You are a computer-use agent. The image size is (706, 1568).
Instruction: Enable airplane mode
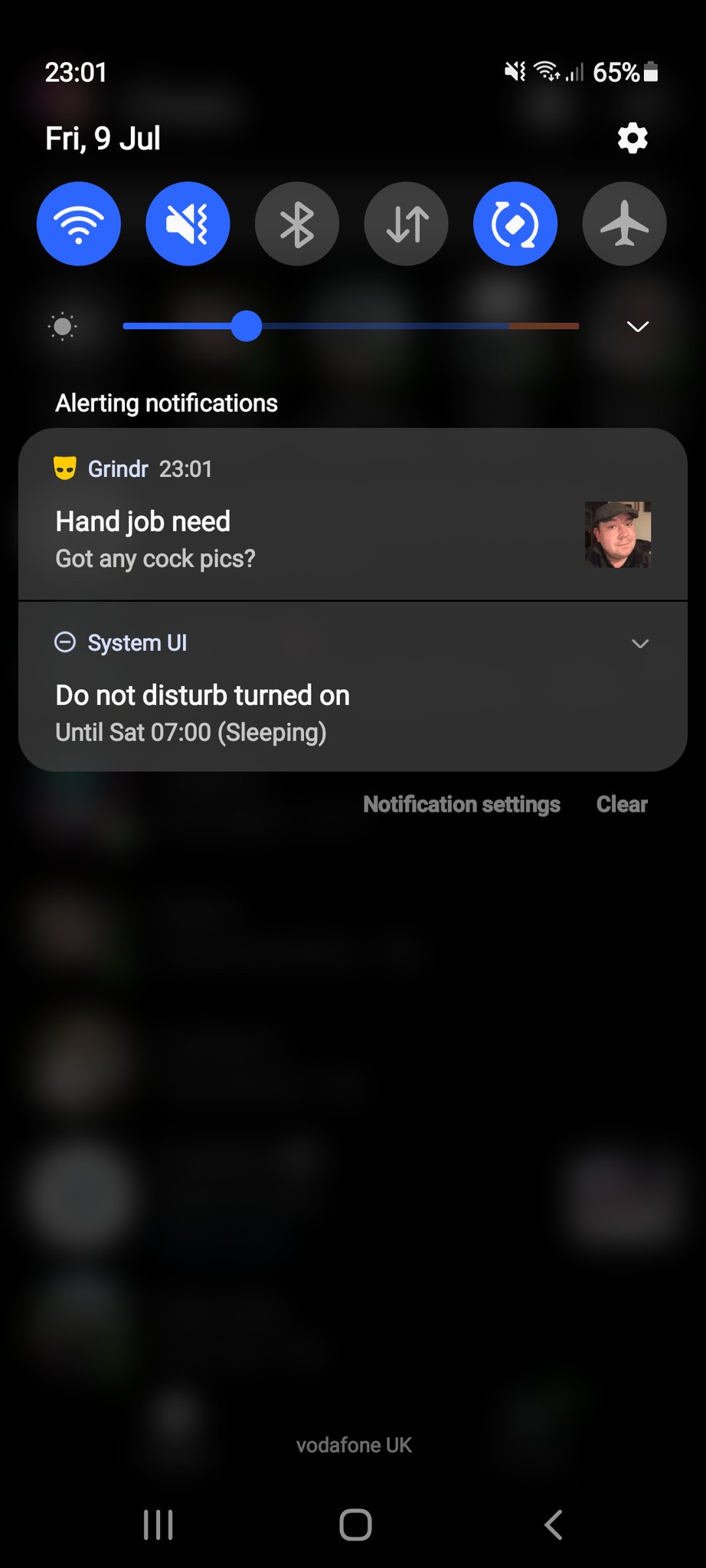(x=625, y=224)
